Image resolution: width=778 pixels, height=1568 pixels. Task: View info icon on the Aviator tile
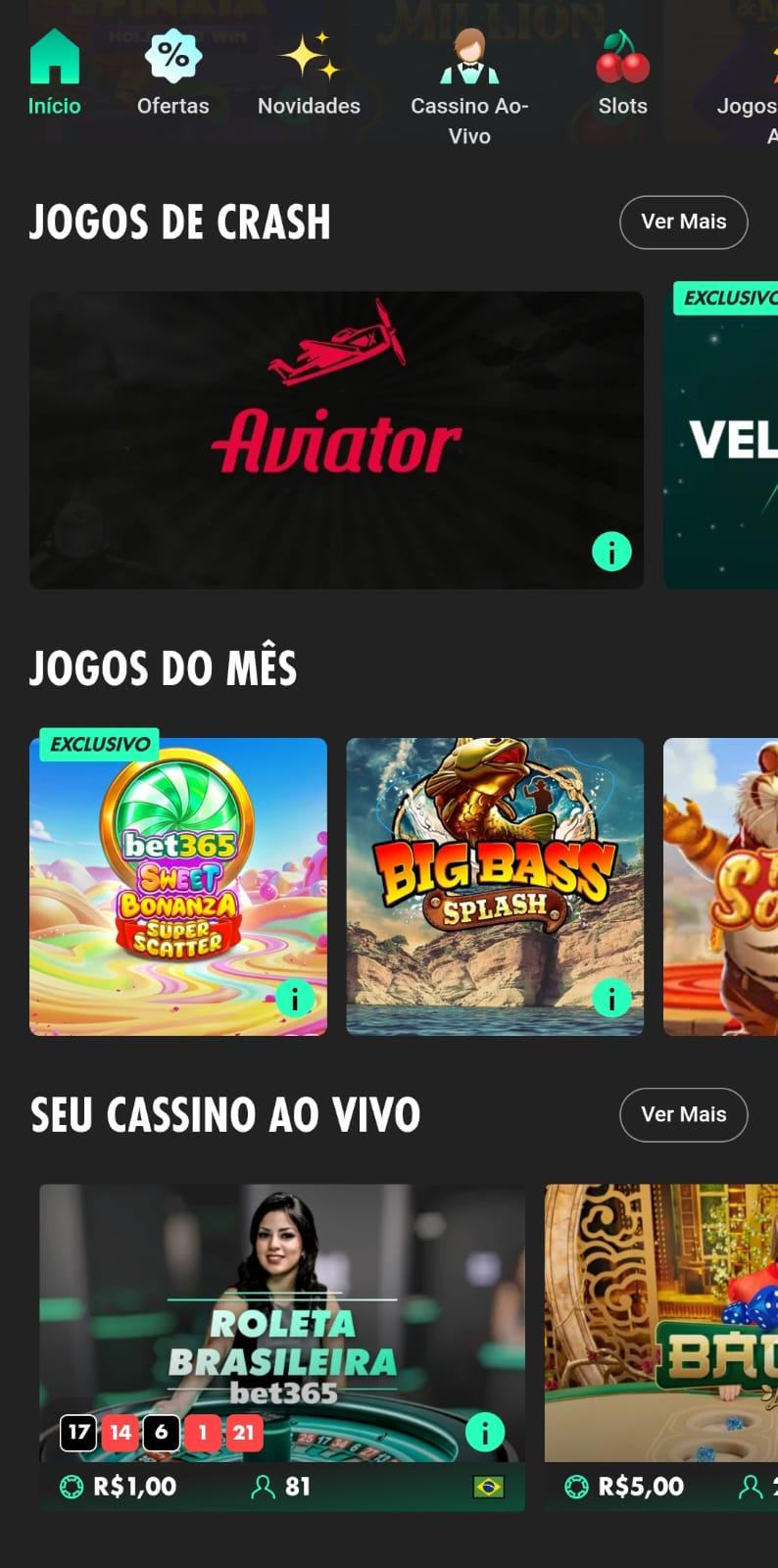(x=610, y=552)
